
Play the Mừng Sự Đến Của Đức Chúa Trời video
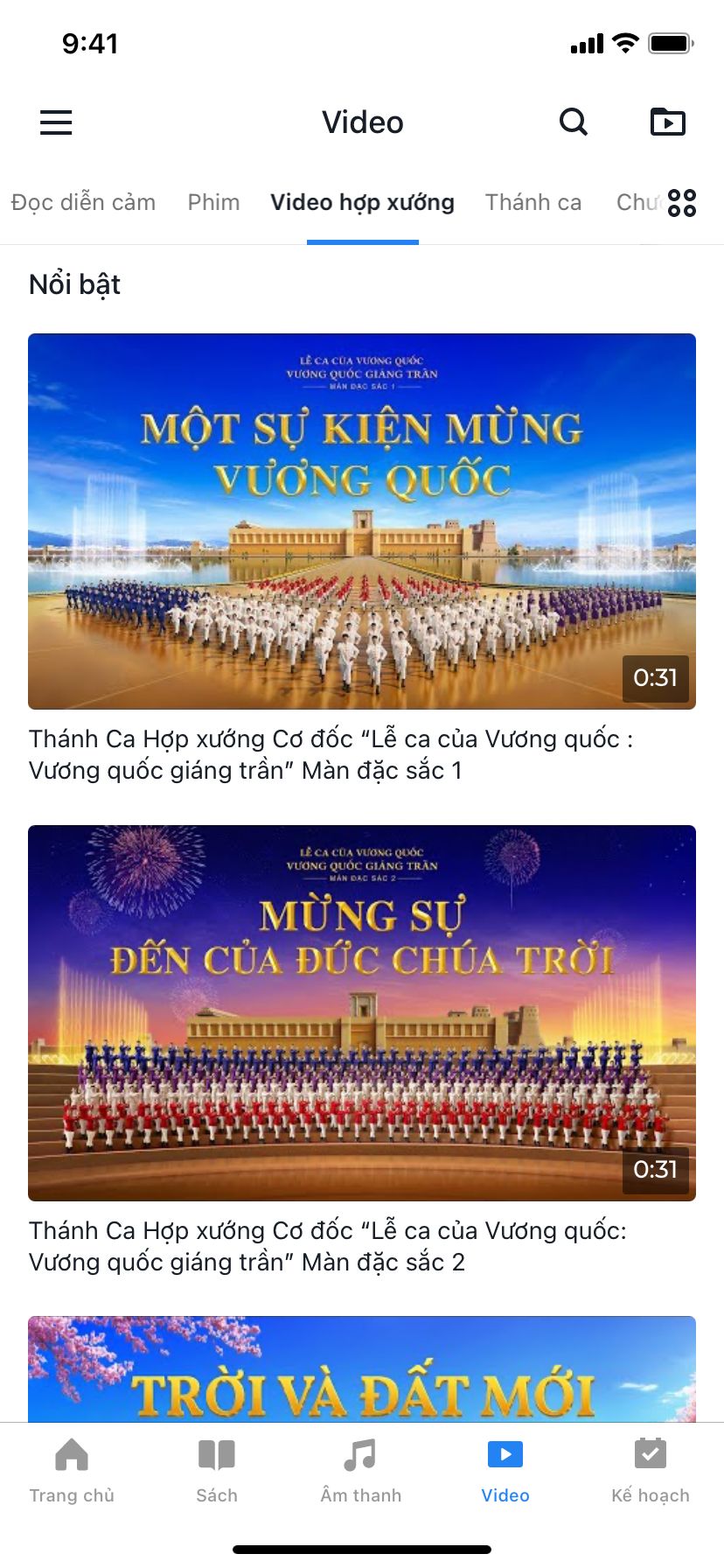click(362, 1012)
